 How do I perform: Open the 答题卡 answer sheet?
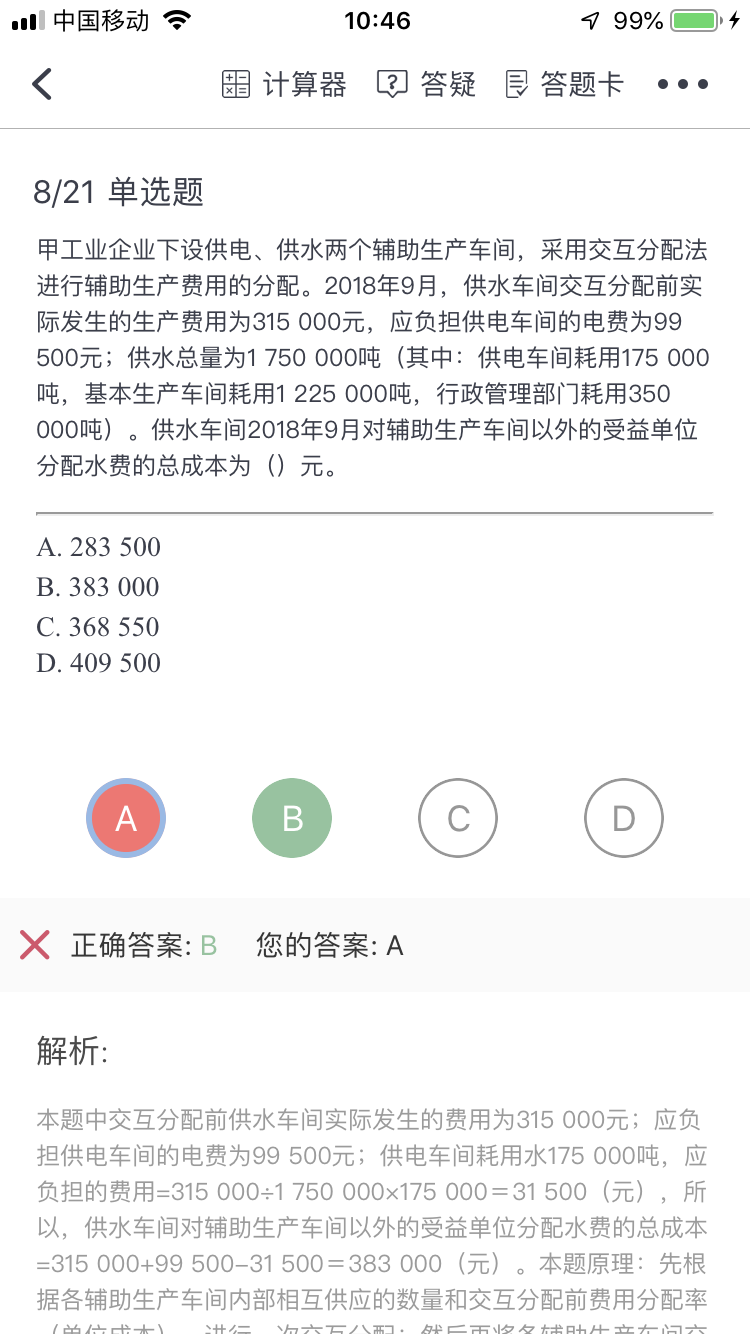coord(564,85)
